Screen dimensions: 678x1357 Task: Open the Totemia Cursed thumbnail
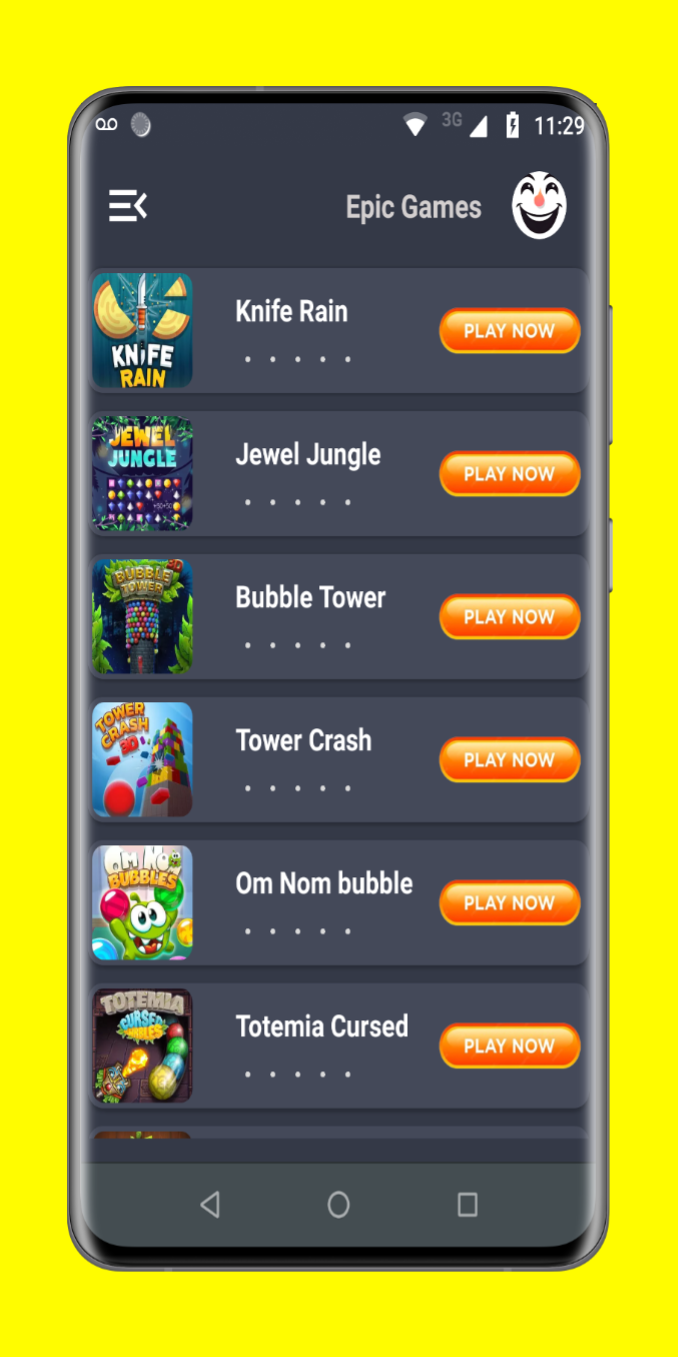click(142, 1046)
